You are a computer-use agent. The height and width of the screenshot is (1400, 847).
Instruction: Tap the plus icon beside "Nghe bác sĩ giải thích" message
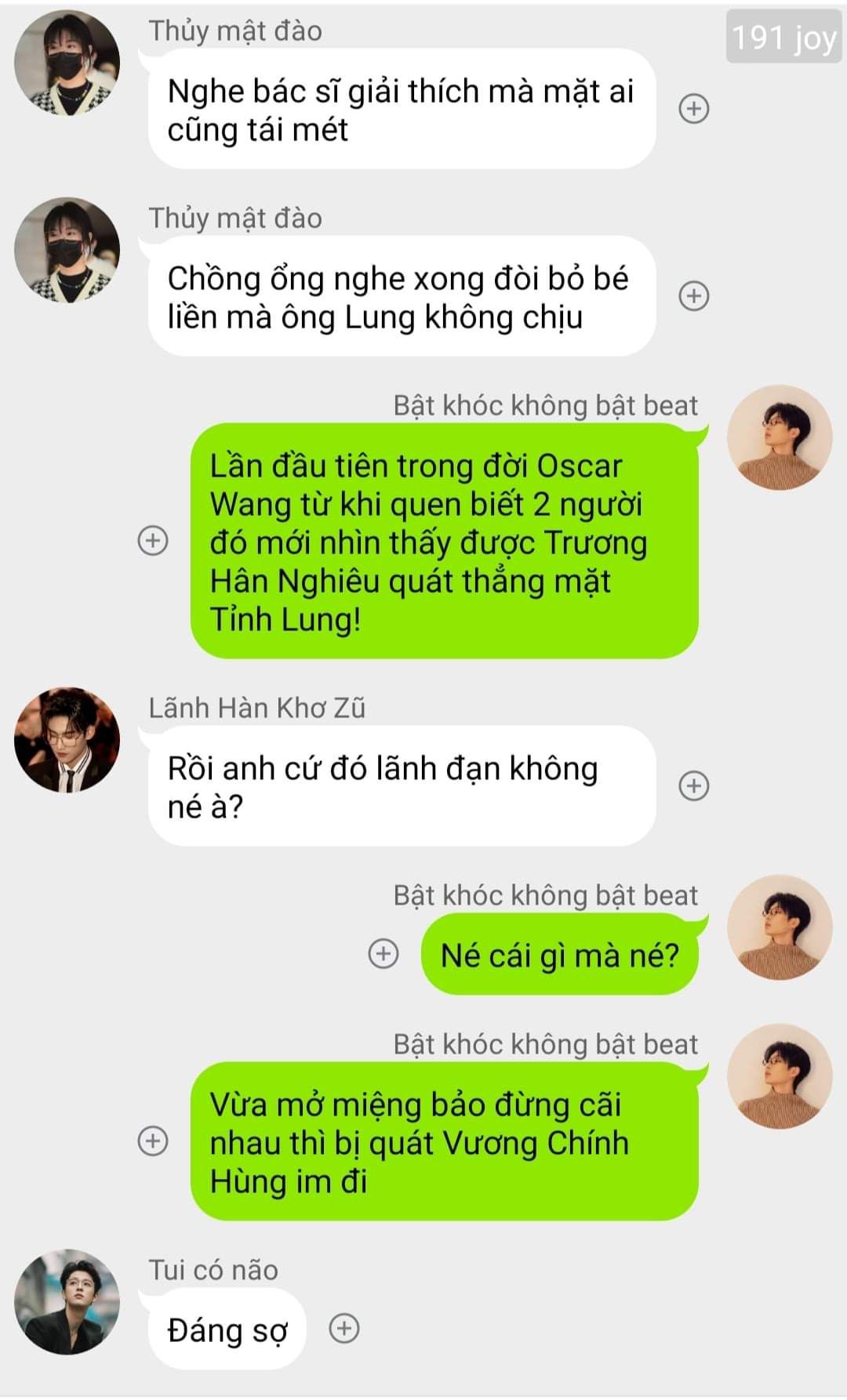coord(693,108)
